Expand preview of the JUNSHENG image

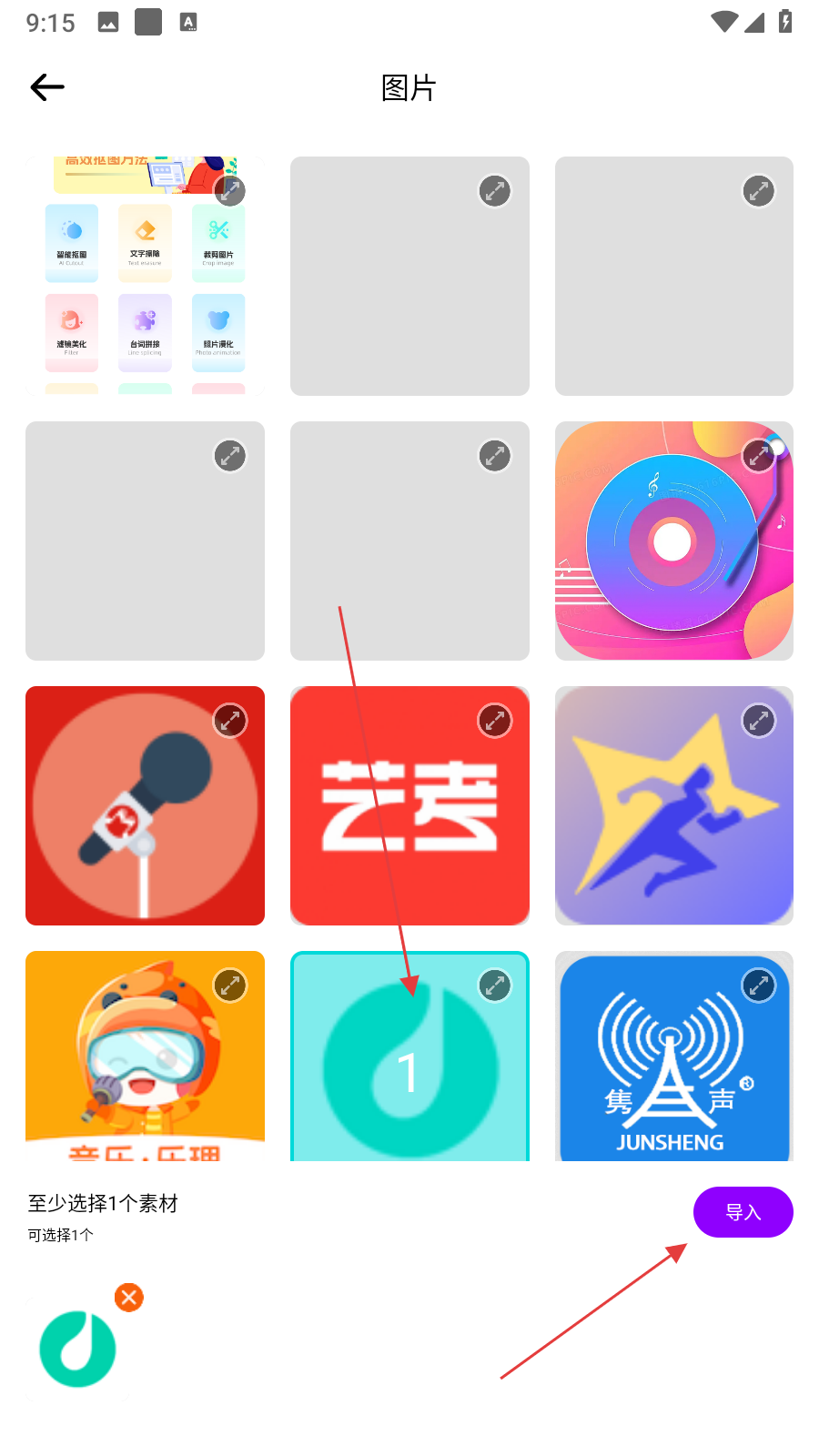759,986
